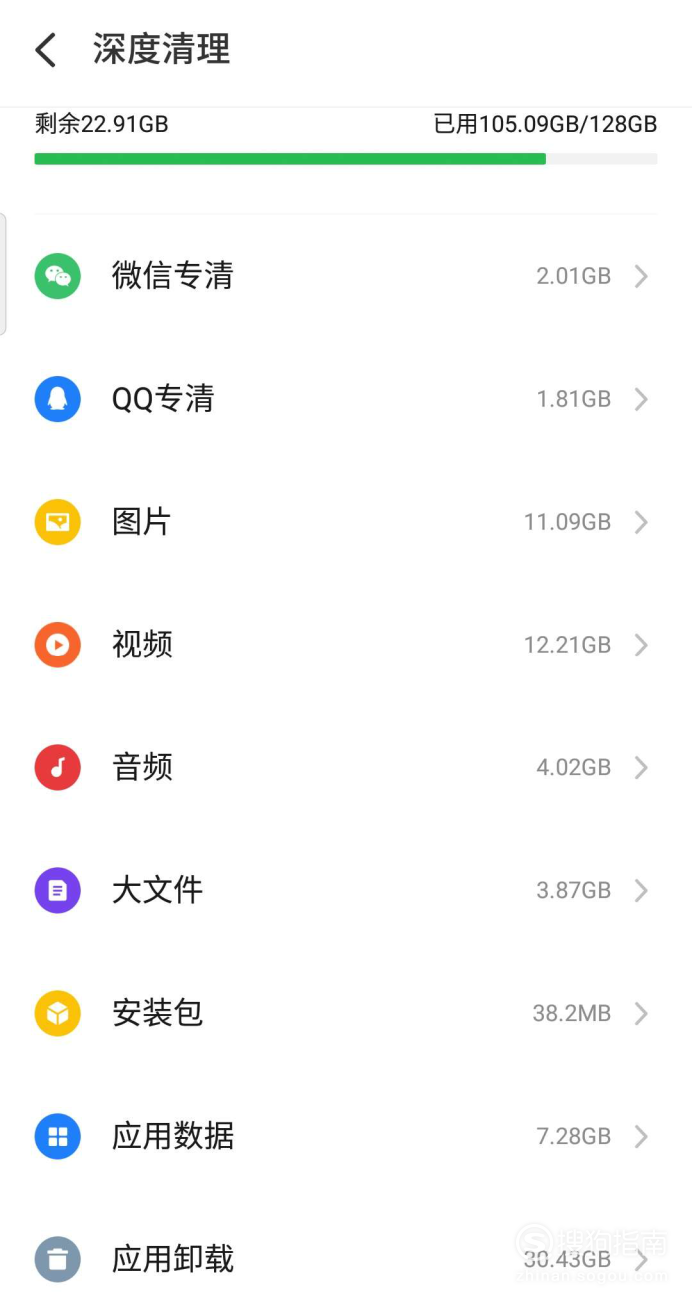
Task: Select the 视频 cleanup row
Action: click(x=346, y=645)
